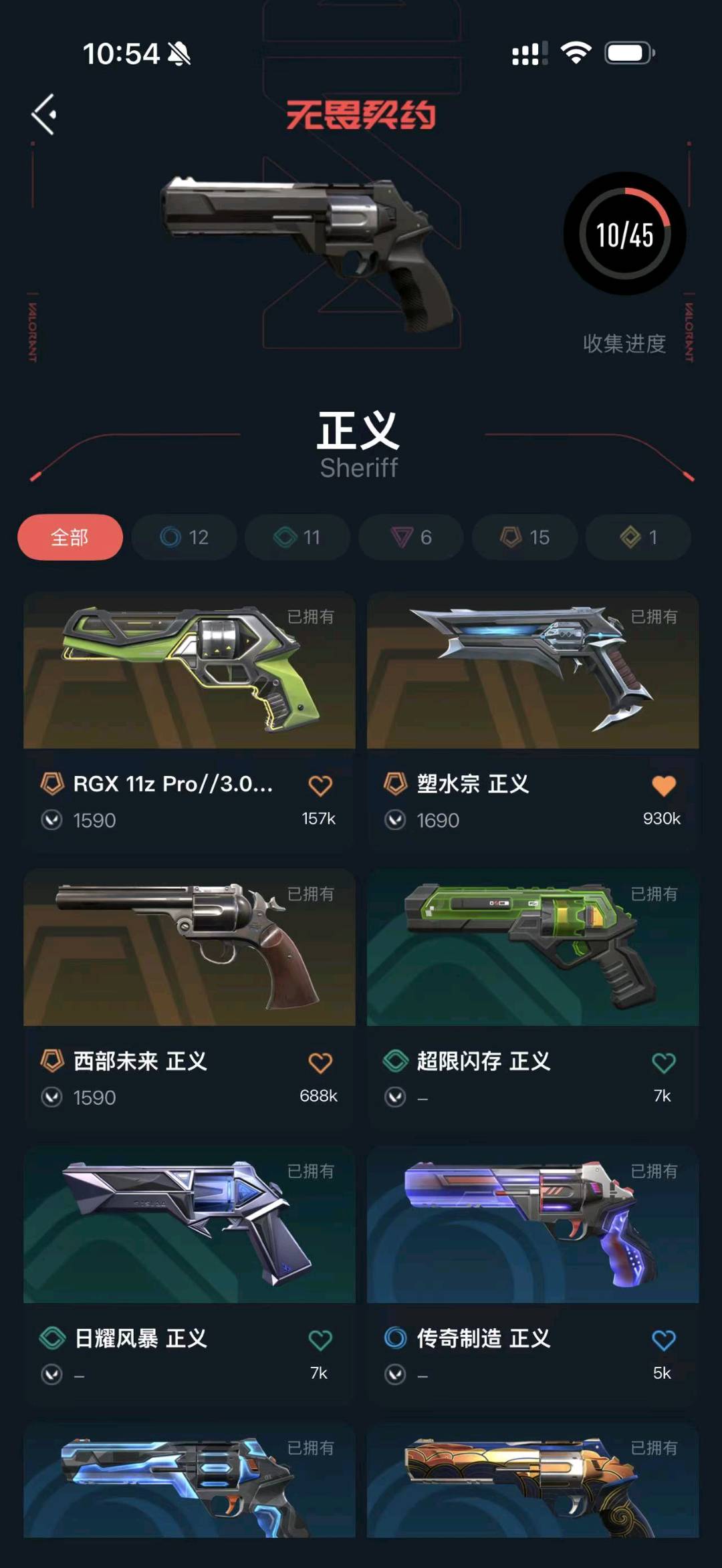Viewport: 722px width, 1568px height.
Task: Like the 传奇制造 正义 skin
Action: tap(663, 1339)
